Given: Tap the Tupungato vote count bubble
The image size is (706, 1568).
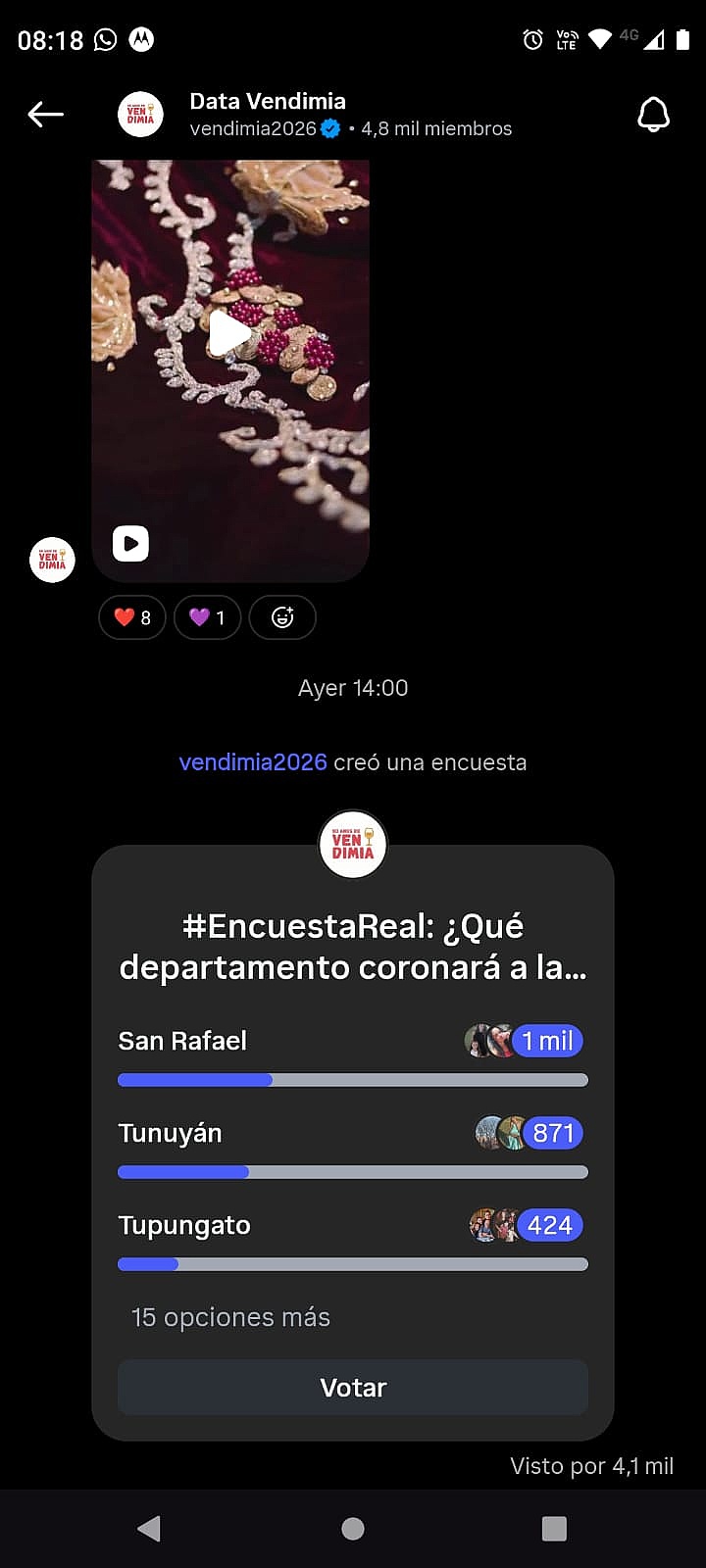Looking at the screenshot, I should [x=549, y=1225].
